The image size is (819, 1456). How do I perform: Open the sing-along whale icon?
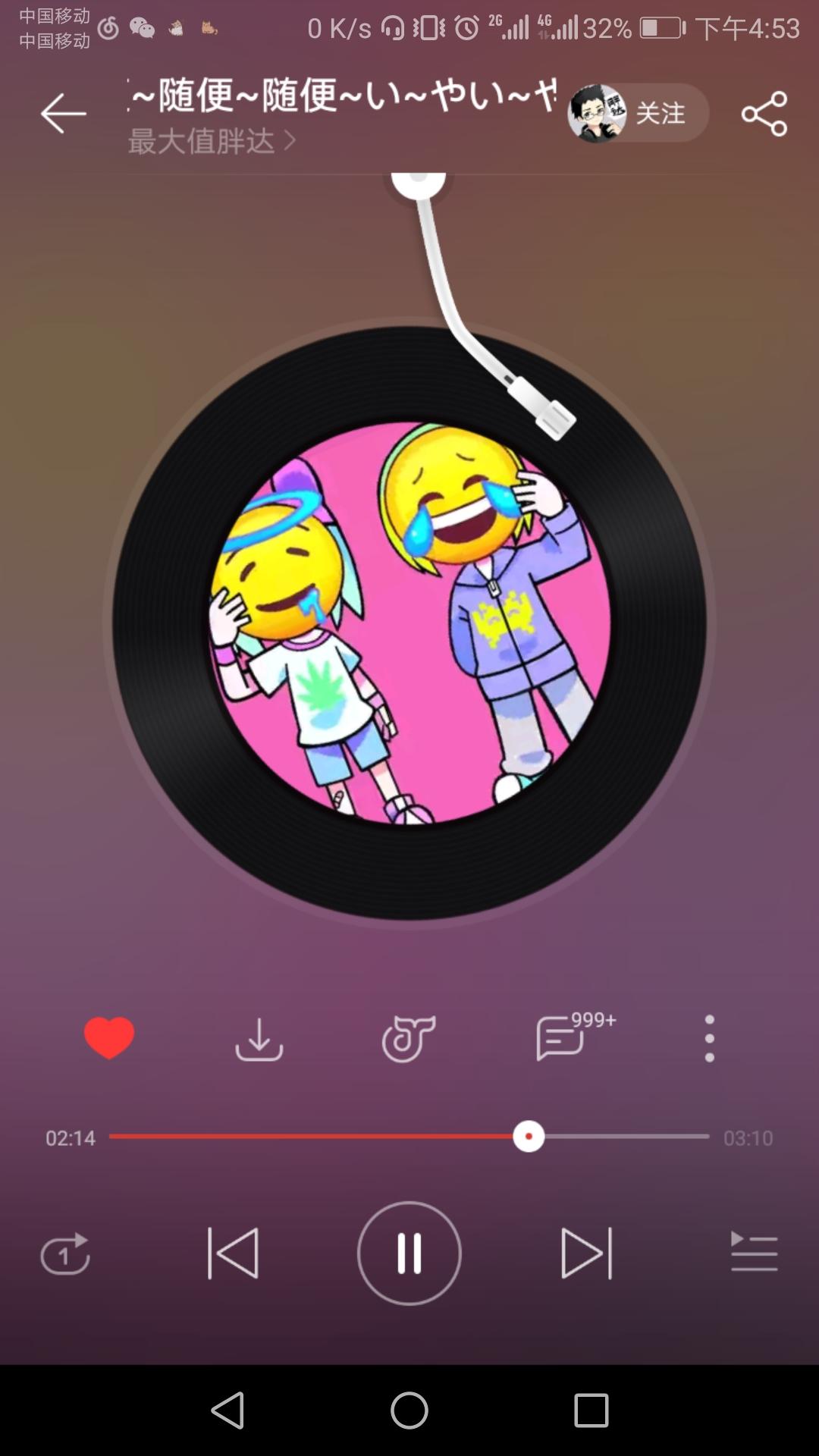tap(409, 1038)
